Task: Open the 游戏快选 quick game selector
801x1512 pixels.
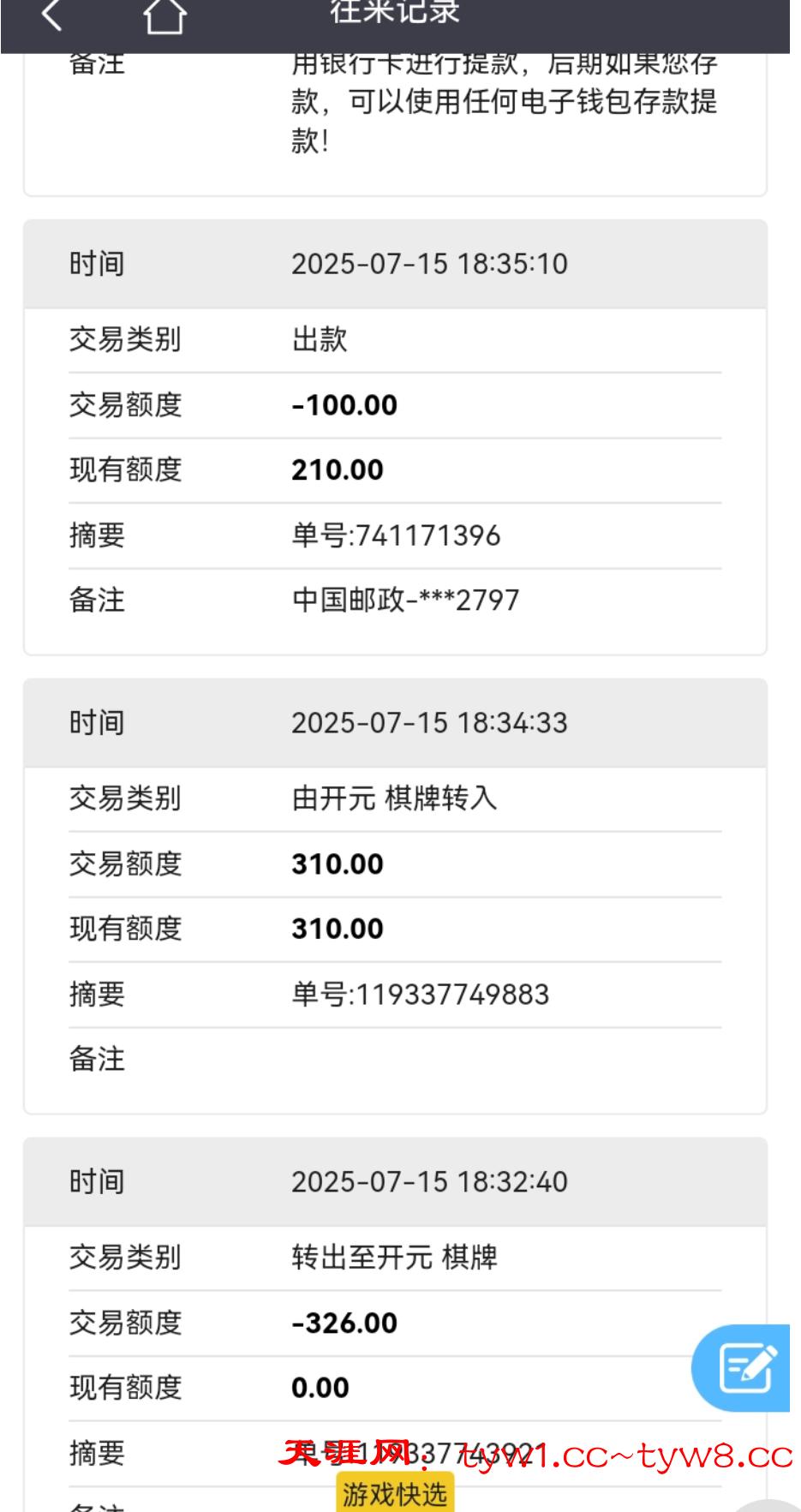Action: pos(395,1494)
